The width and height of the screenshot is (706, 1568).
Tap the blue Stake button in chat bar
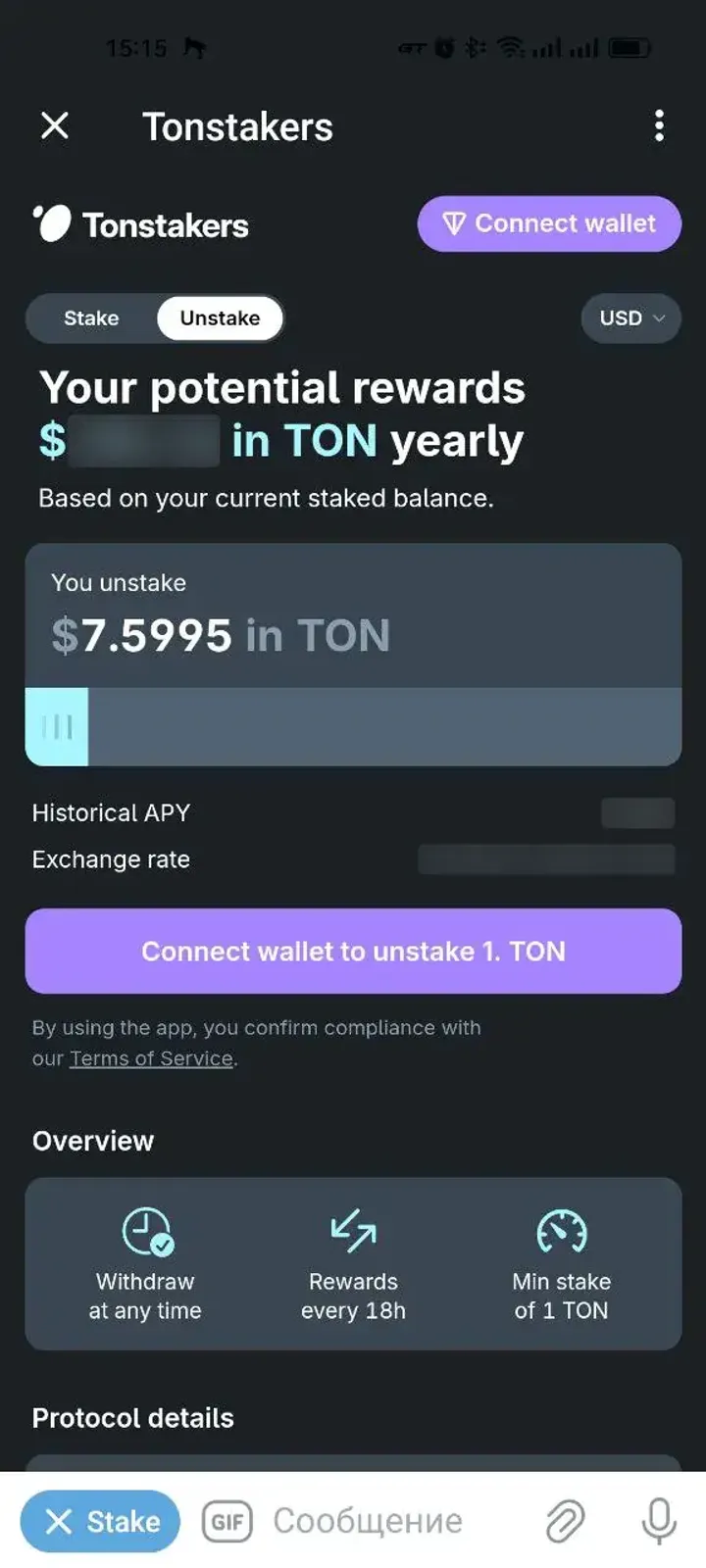point(99,1521)
